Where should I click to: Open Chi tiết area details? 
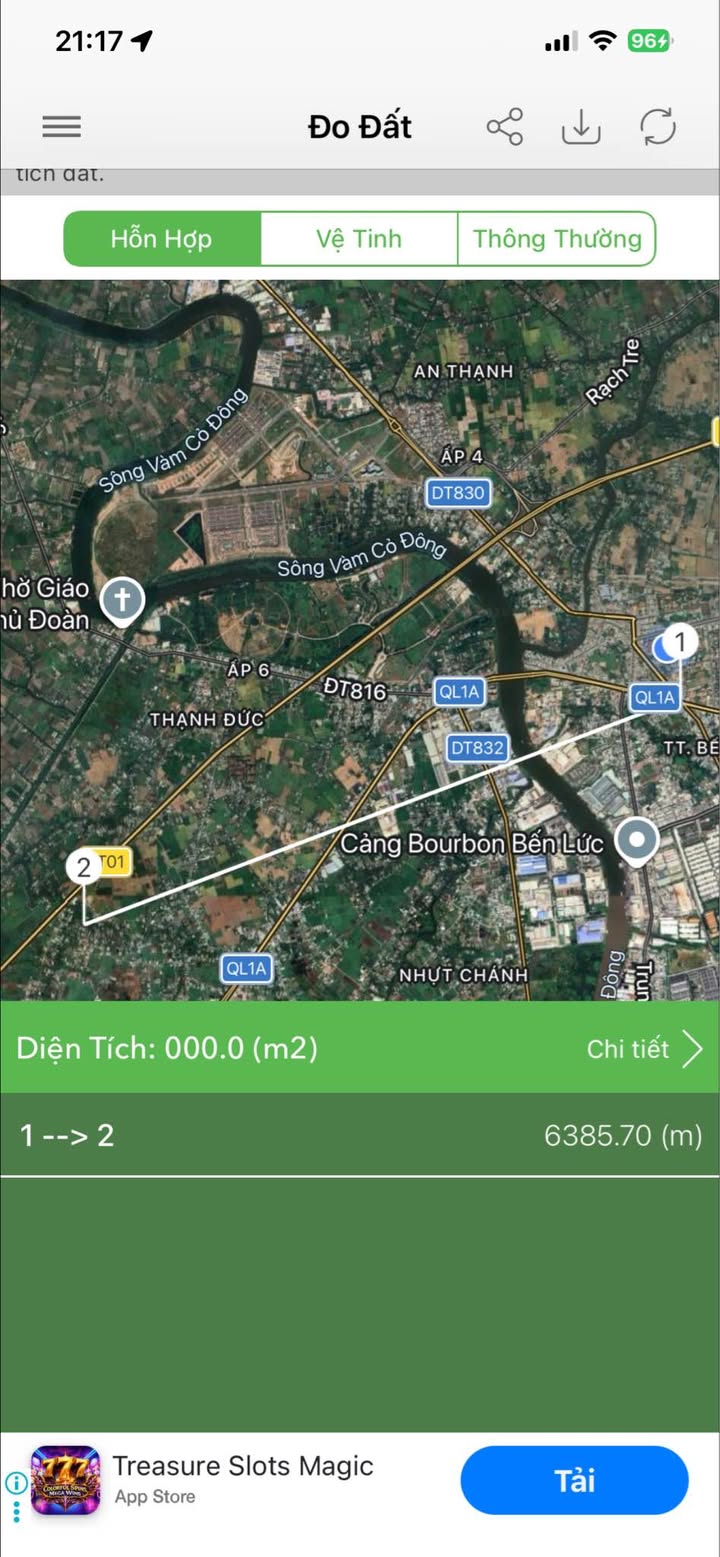coord(645,1049)
